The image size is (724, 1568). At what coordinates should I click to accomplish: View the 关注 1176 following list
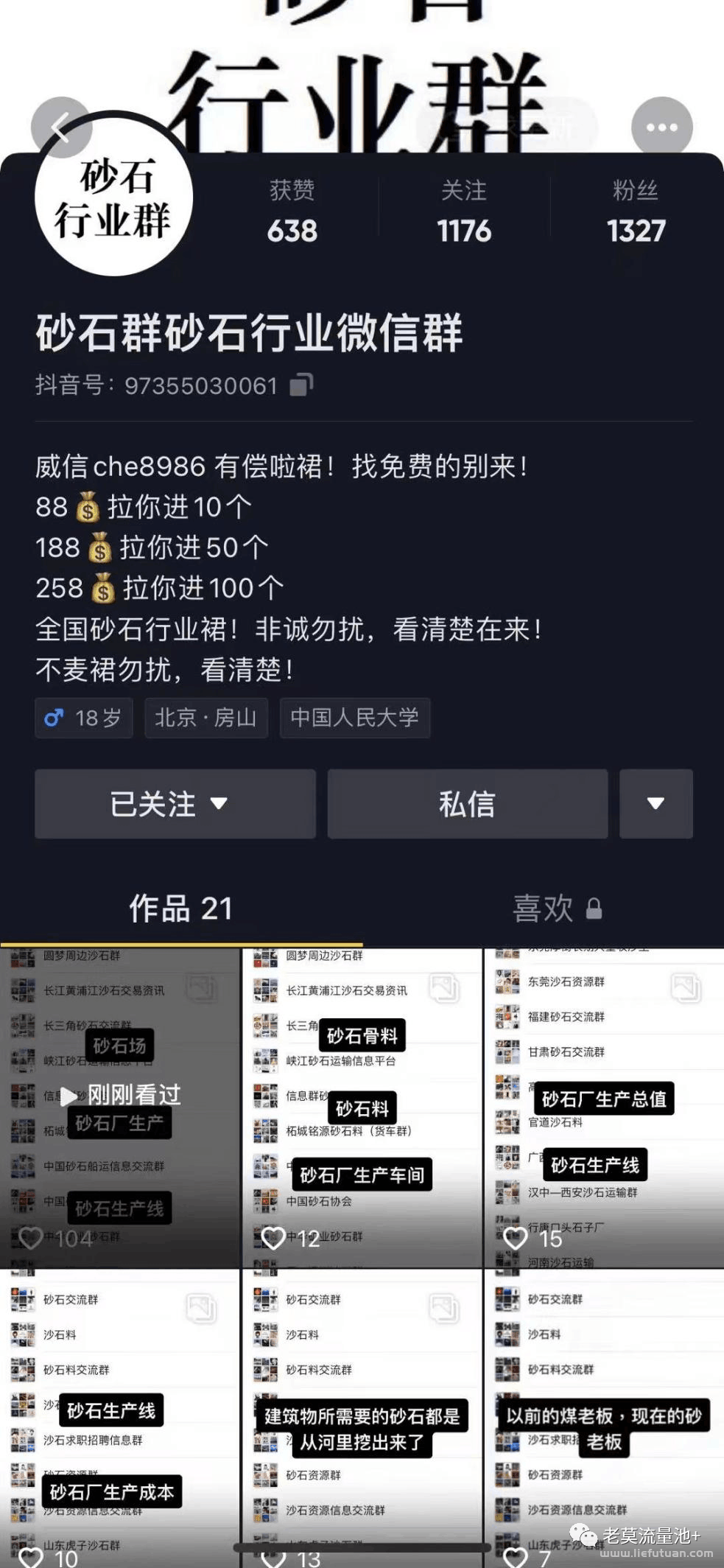point(464,211)
